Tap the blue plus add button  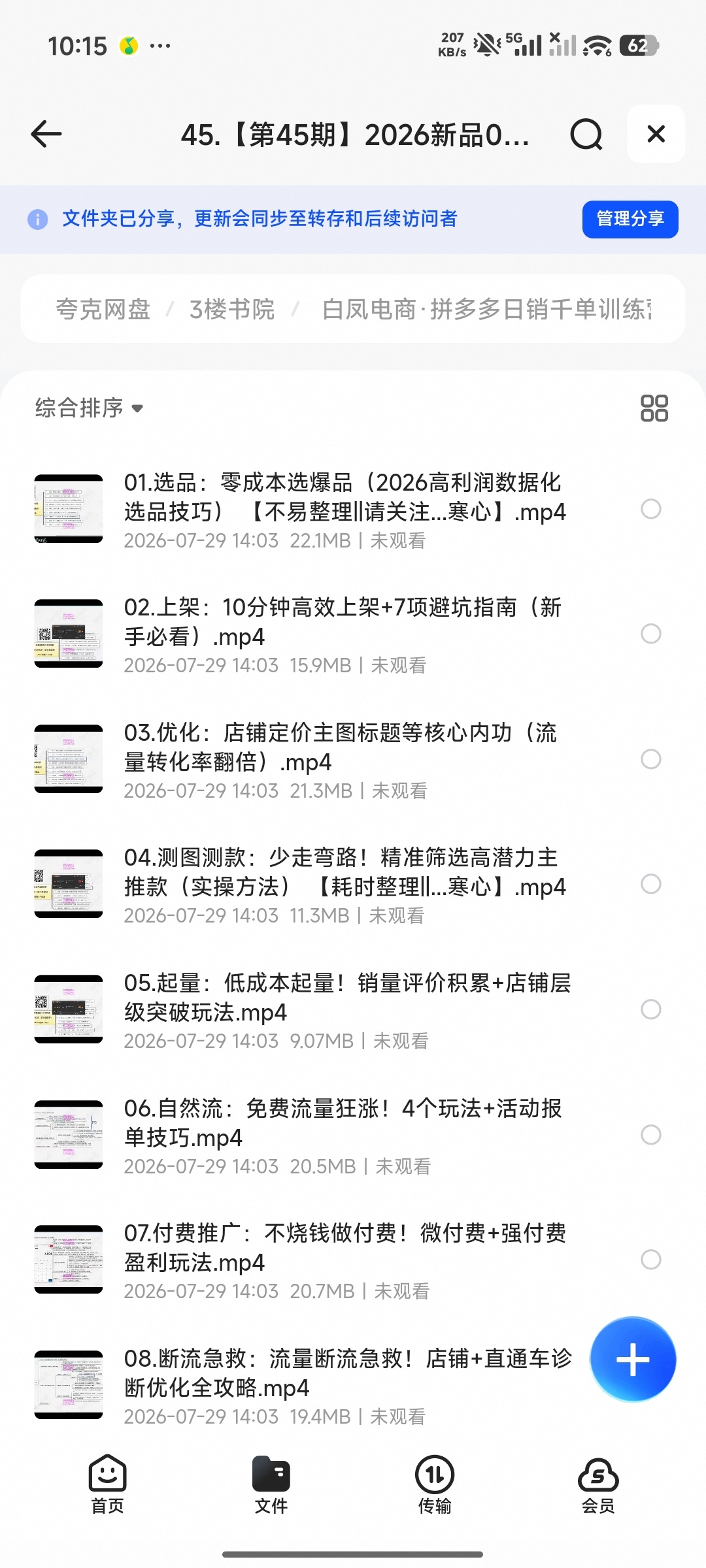pyautogui.click(x=633, y=1360)
